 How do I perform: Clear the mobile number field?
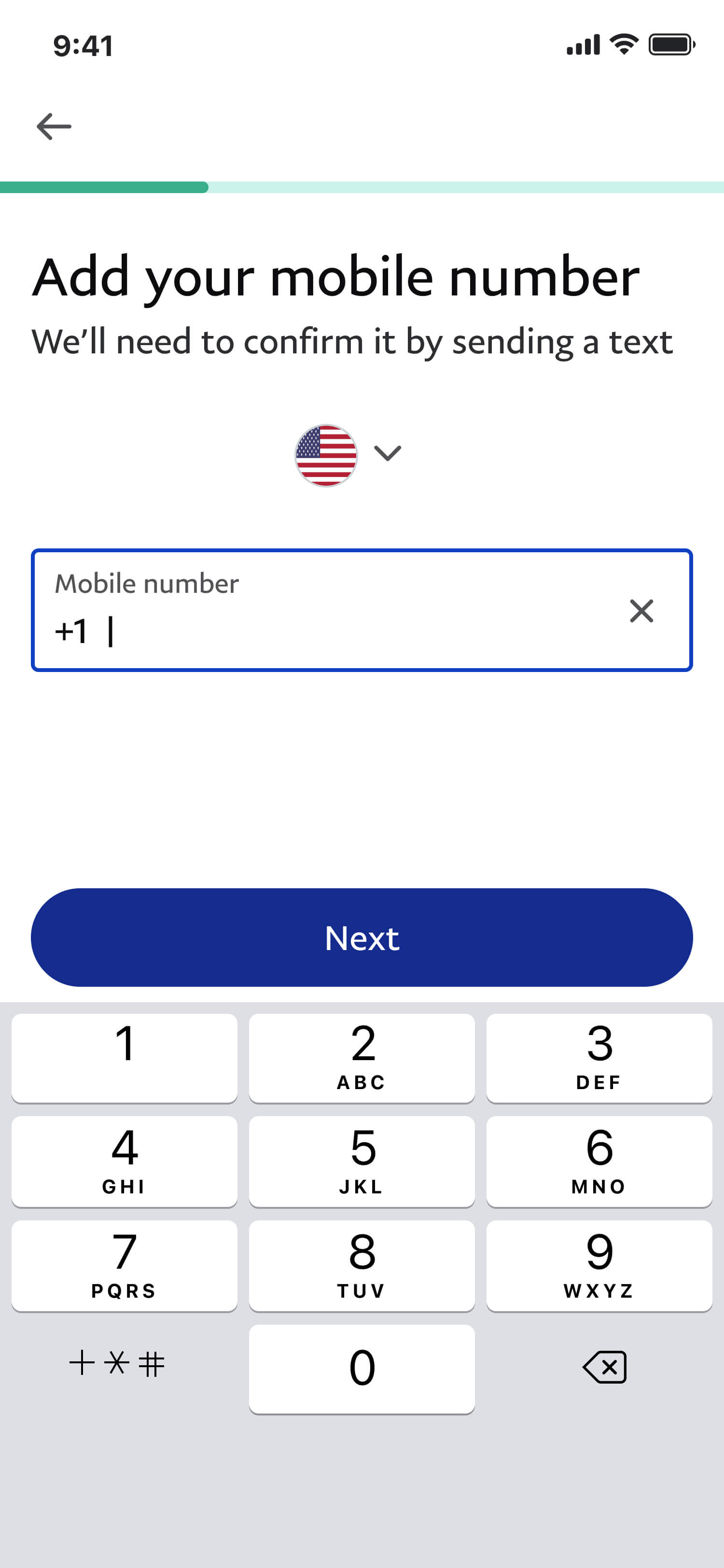click(640, 611)
